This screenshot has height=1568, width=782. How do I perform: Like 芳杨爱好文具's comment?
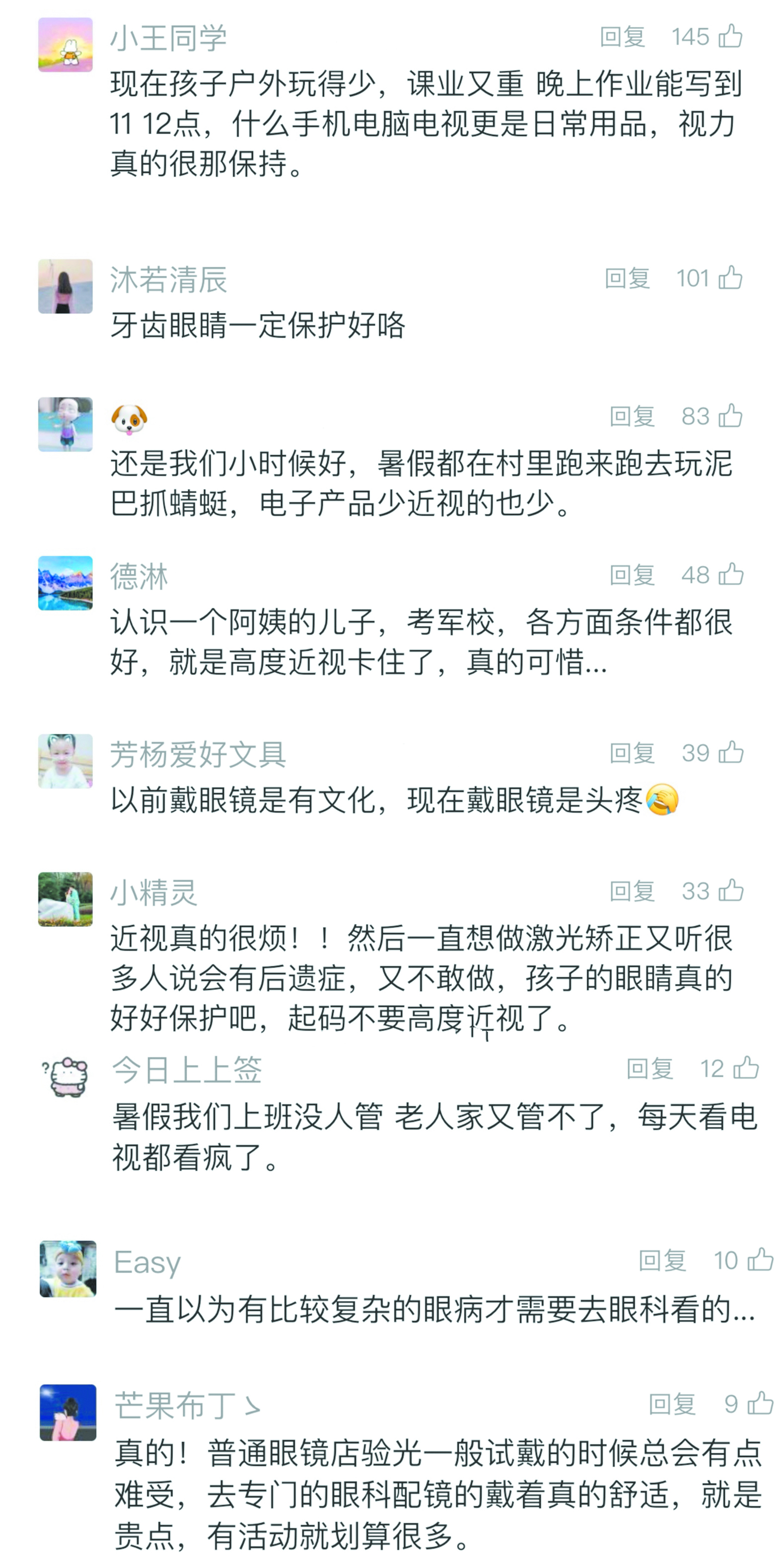[731, 753]
